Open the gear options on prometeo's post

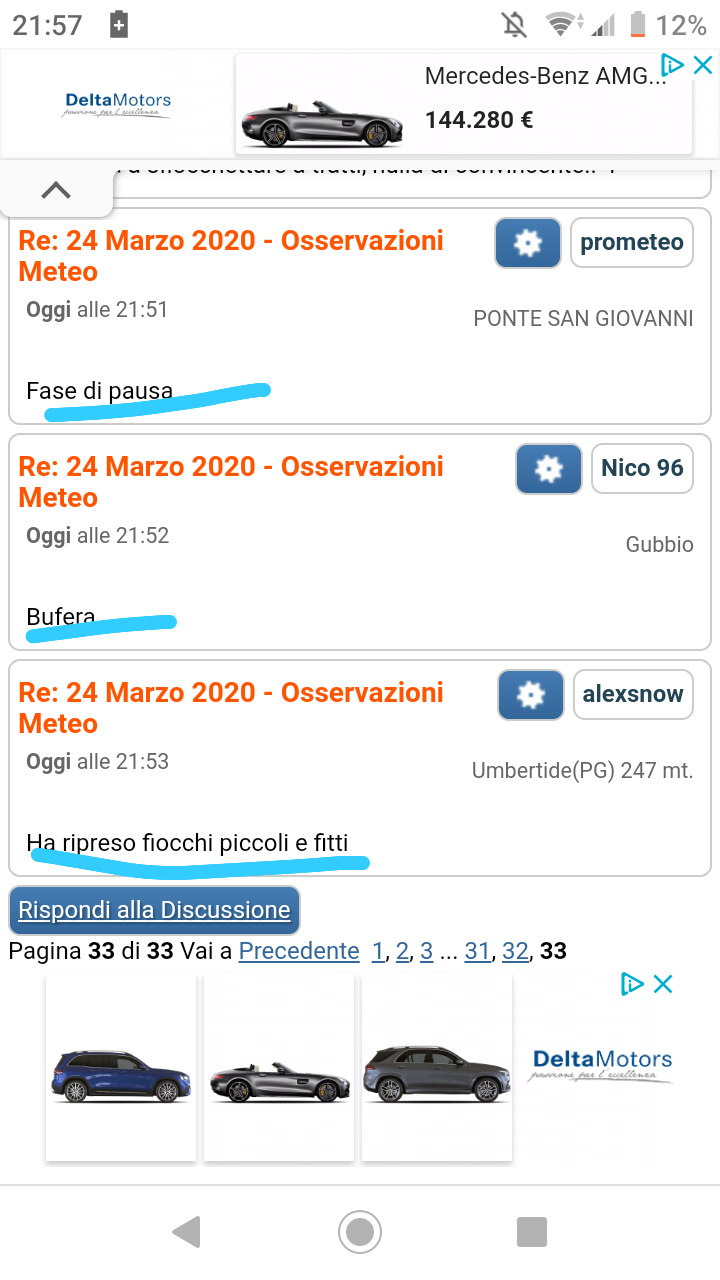[527, 243]
